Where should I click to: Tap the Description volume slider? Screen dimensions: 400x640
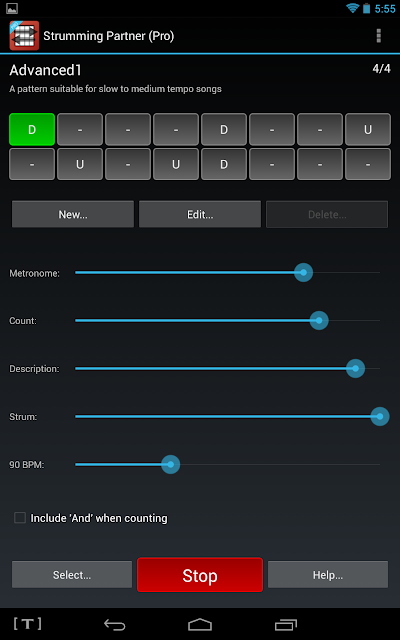pyautogui.click(x=227, y=369)
